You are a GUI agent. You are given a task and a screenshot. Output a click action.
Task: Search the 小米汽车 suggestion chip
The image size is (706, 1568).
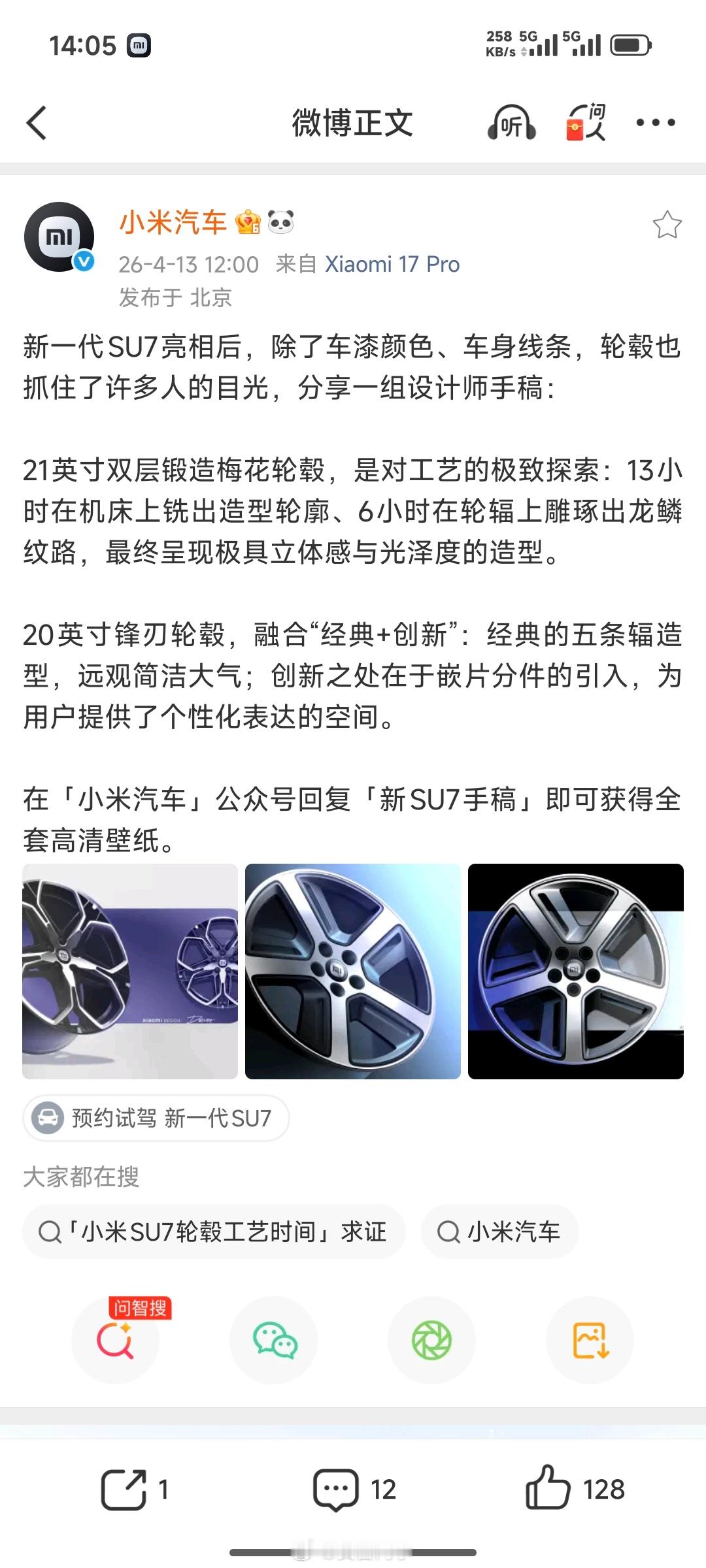(x=500, y=1232)
